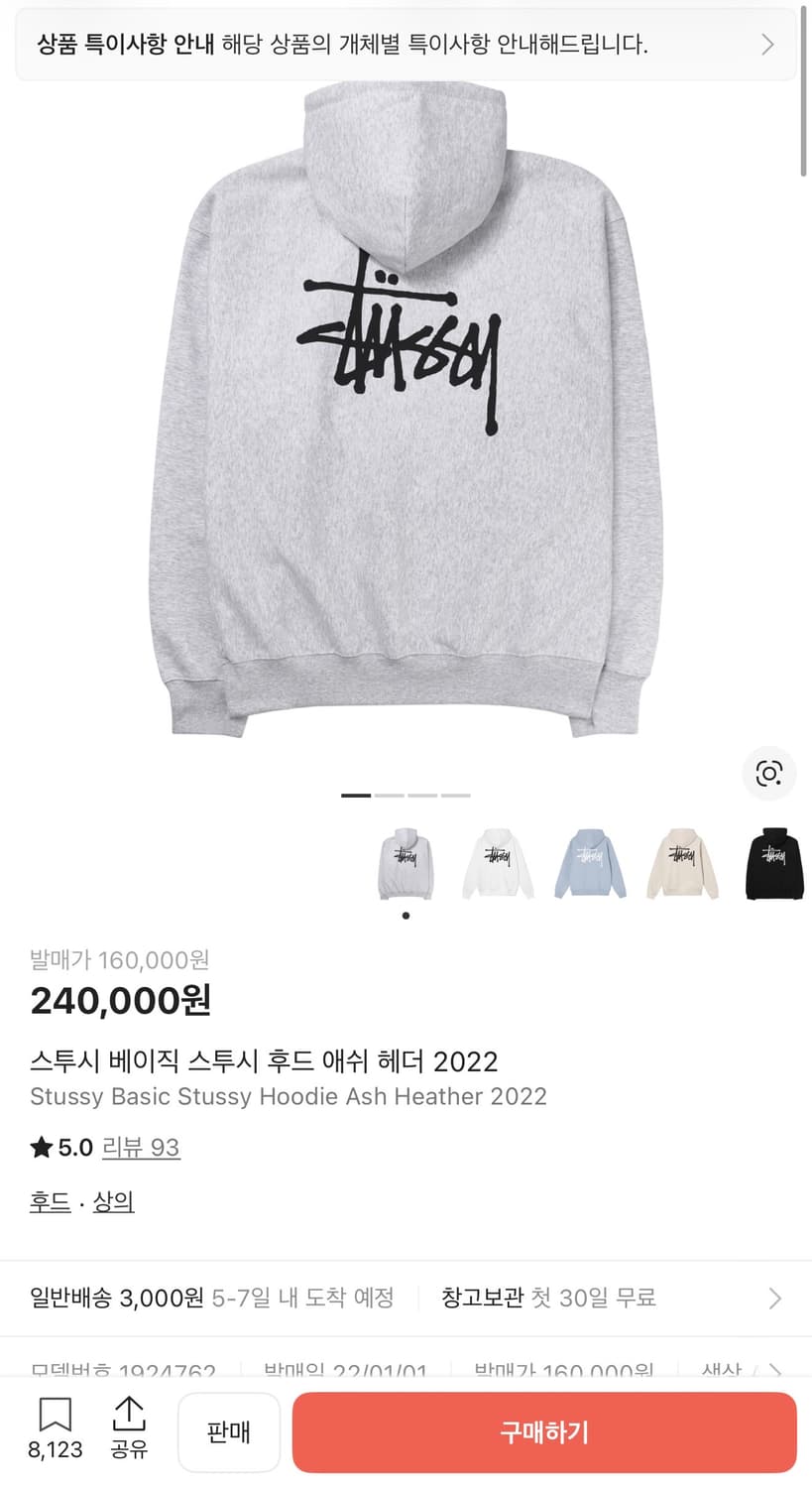Select the white hoodie color thumbnail
This screenshot has height=1488, width=812.
click(x=498, y=862)
